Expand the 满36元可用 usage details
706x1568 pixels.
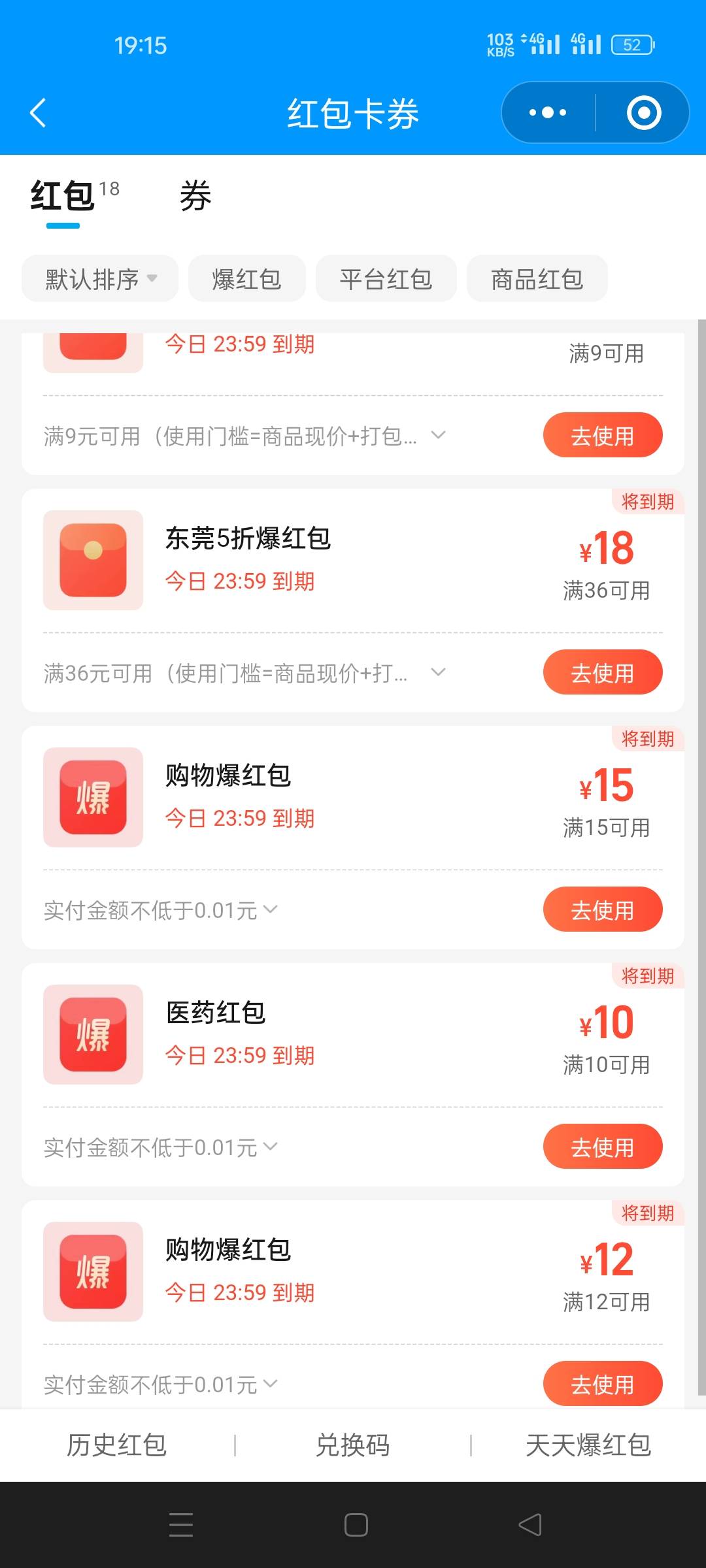point(244,673)
